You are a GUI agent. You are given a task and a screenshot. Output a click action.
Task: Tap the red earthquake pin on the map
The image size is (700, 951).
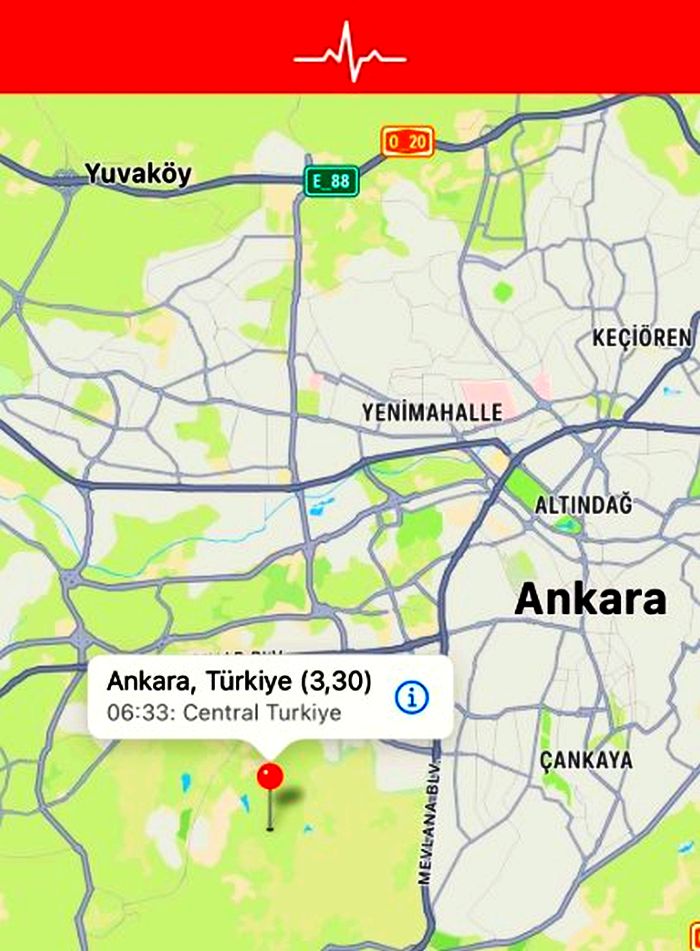pos(270,776)
